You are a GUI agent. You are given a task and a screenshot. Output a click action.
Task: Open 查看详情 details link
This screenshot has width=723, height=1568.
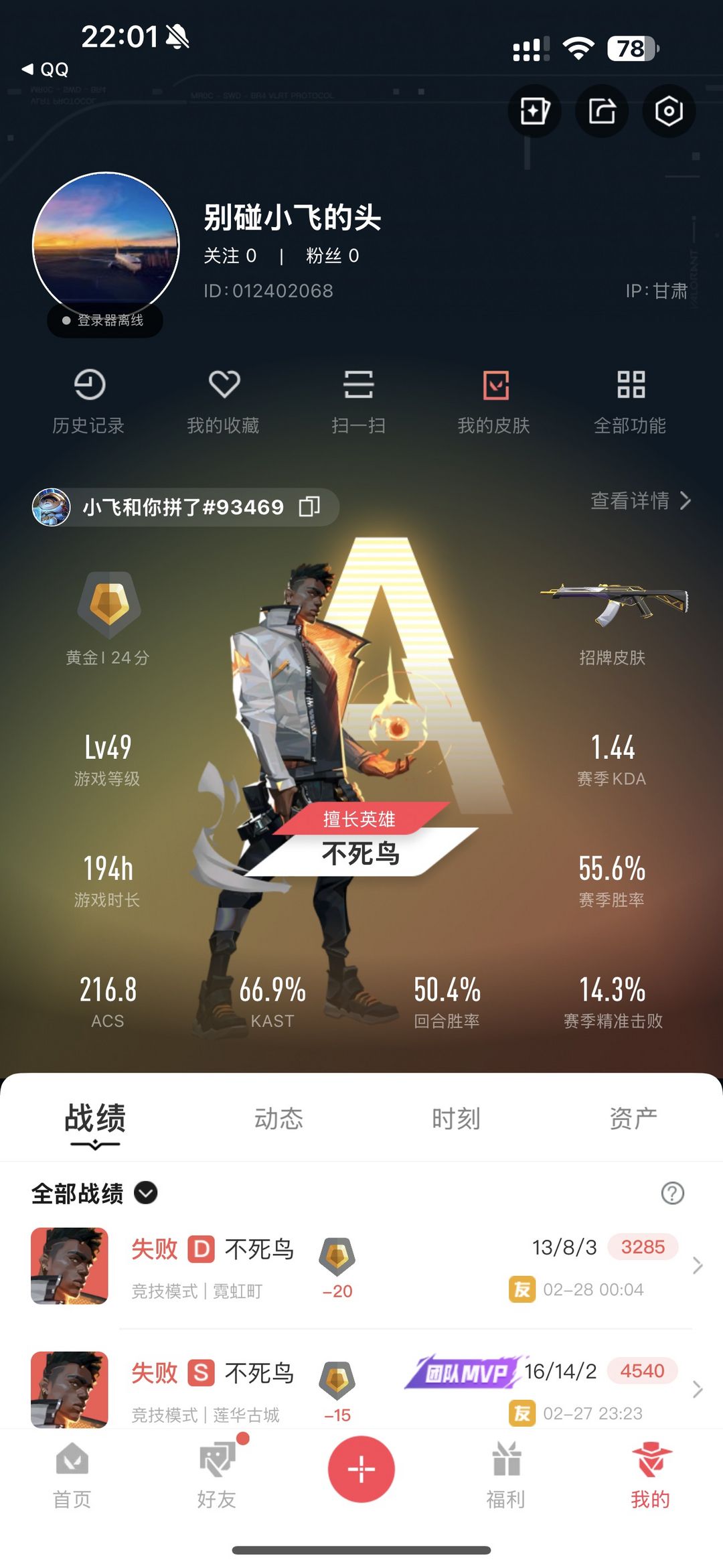pos(640,500)
